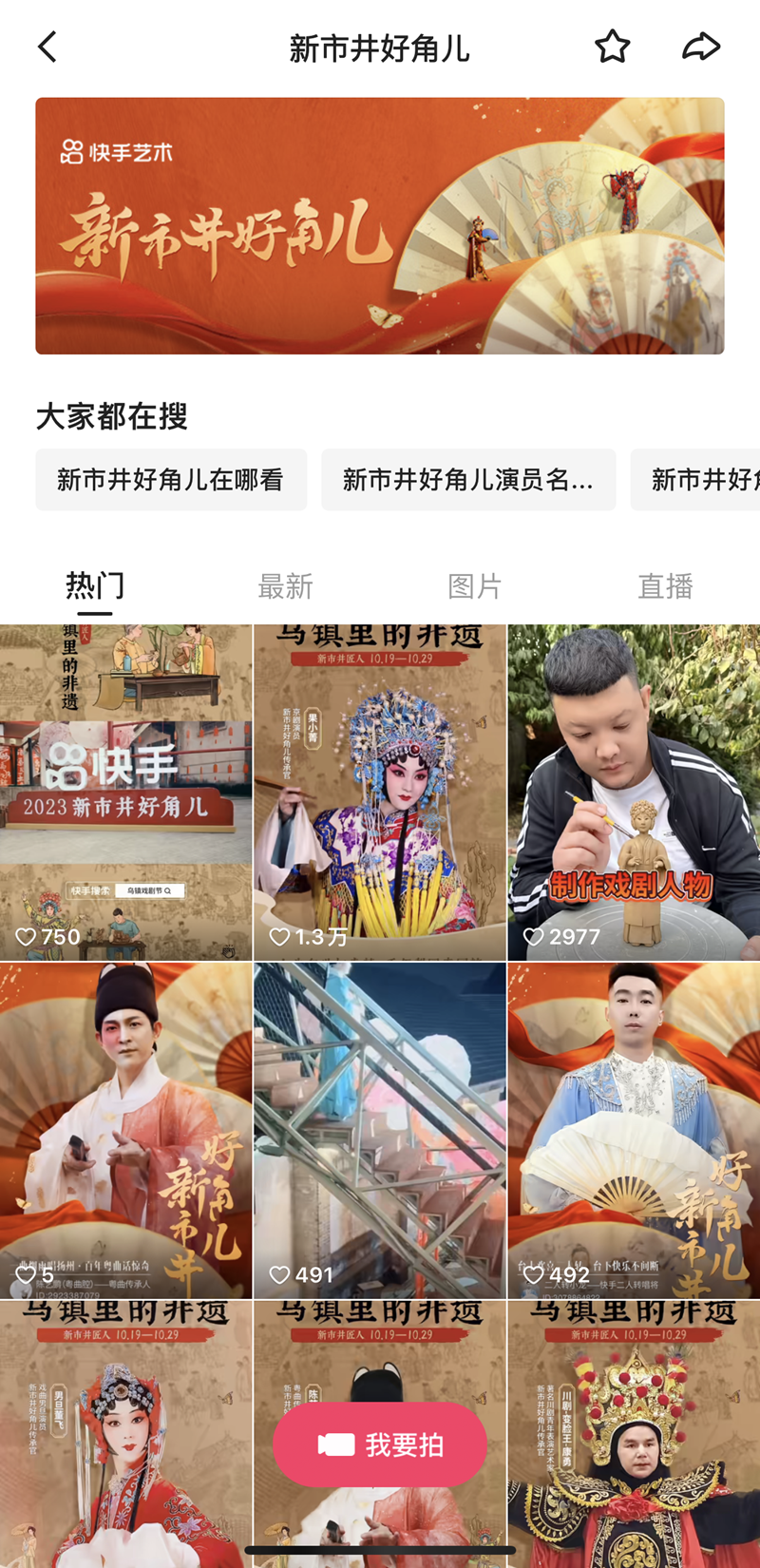760x1568 pixels.
Task: Open the 2023新市井好角儿 video with 750 likes
Action: (125, 792)
